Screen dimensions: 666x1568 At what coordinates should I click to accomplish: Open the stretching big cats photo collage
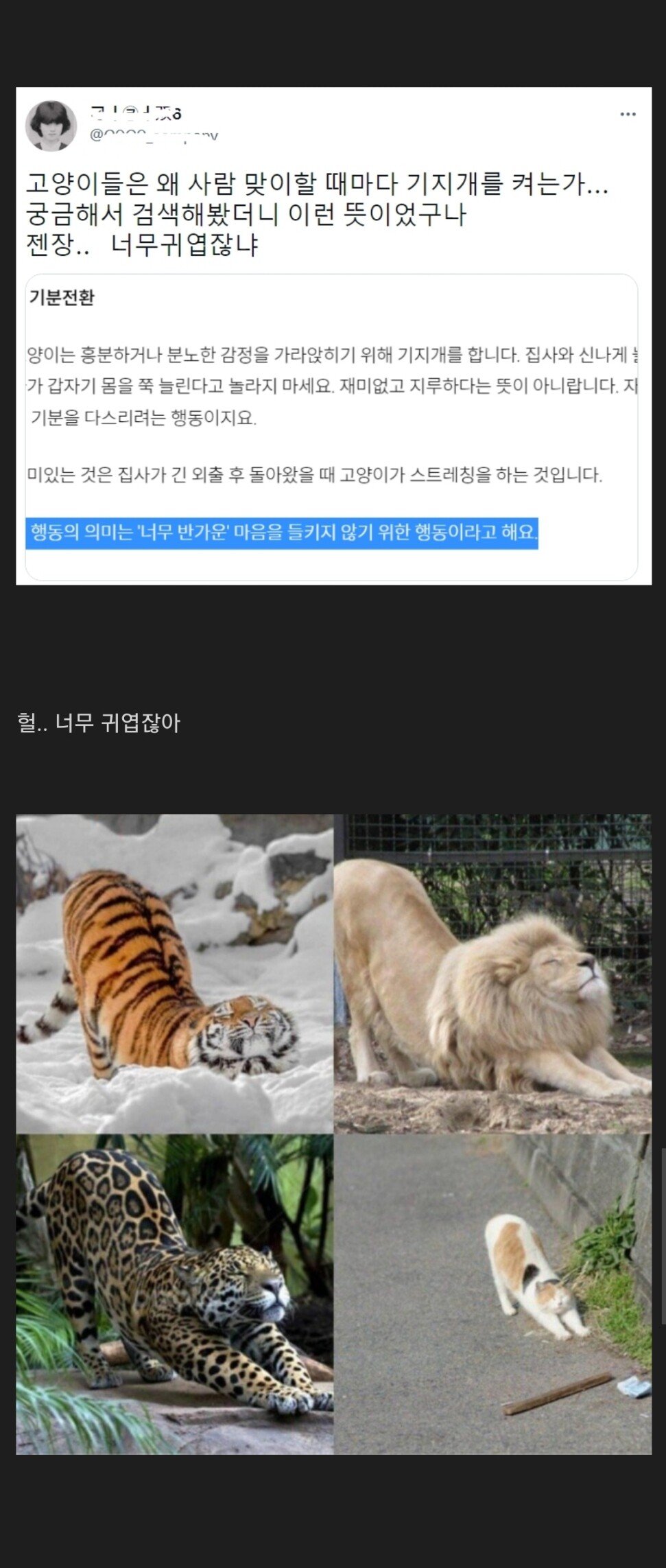[333, 1134]
